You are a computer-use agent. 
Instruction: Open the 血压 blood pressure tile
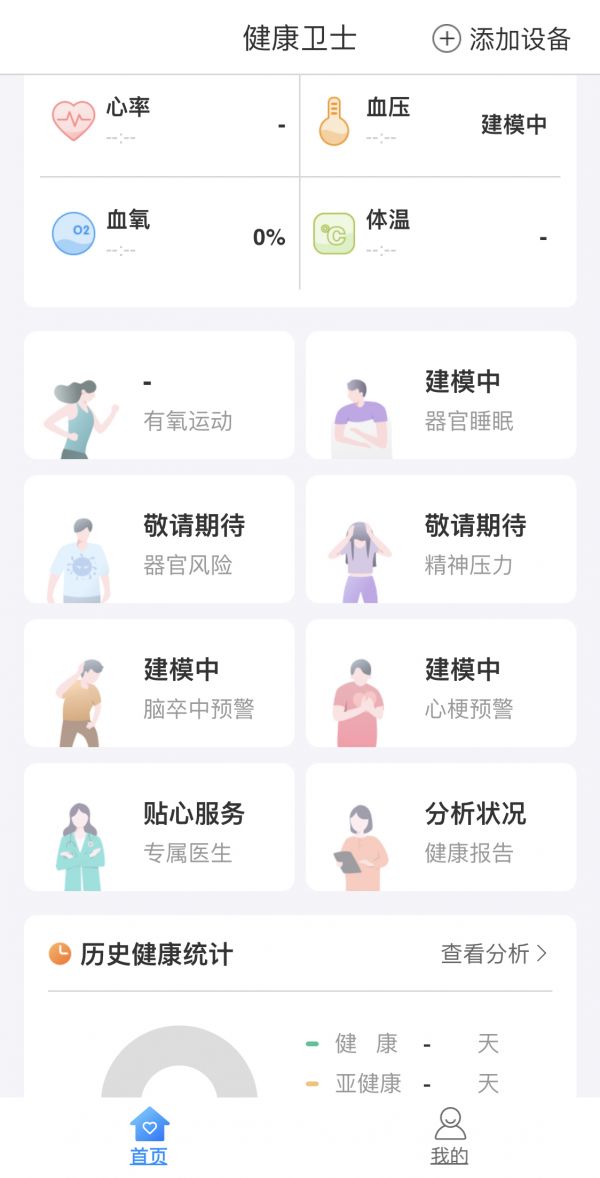(430, 122)
